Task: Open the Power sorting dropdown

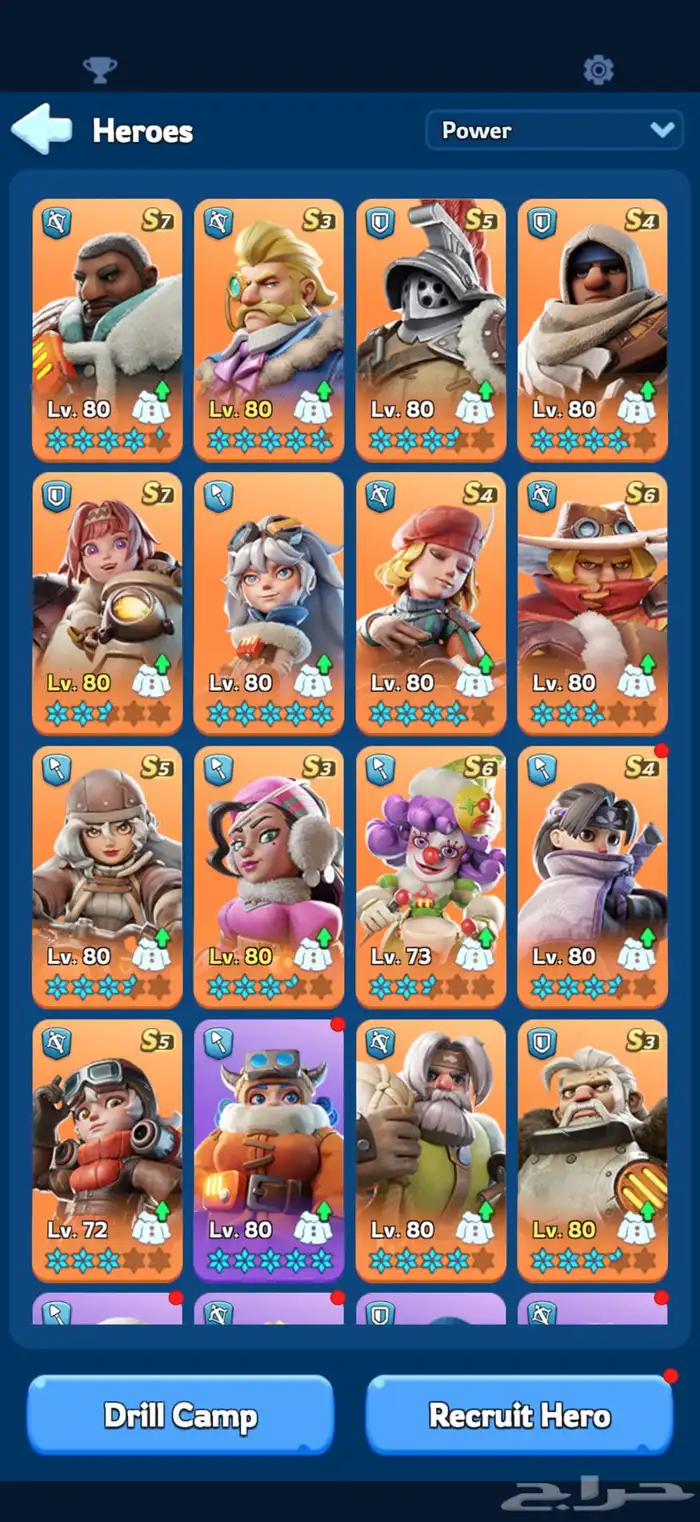Action: click(x=554, y=130)
